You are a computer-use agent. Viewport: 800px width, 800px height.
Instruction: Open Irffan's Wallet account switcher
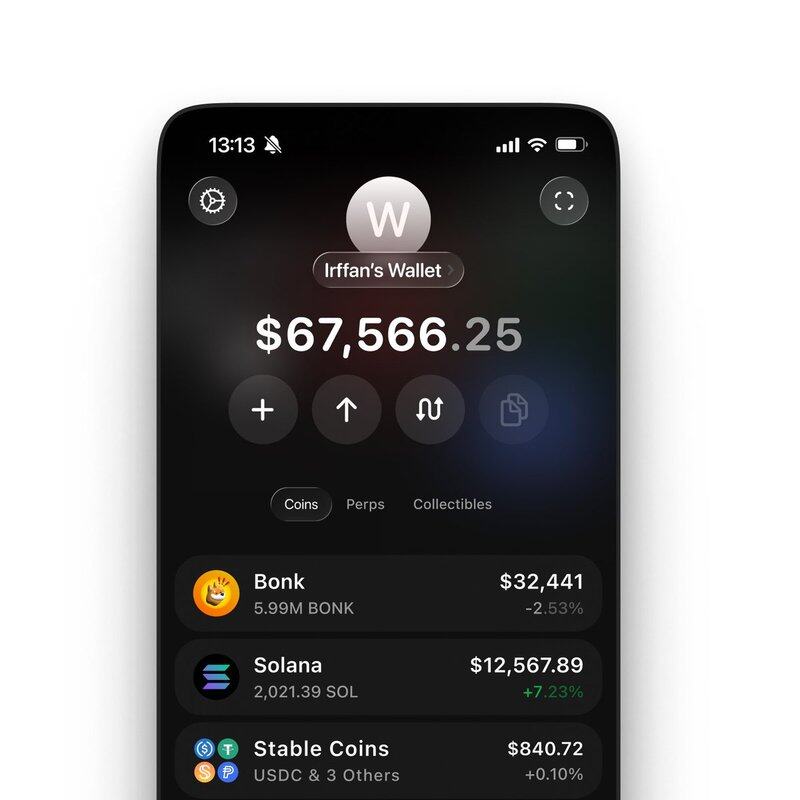click(x=388, y=270)
